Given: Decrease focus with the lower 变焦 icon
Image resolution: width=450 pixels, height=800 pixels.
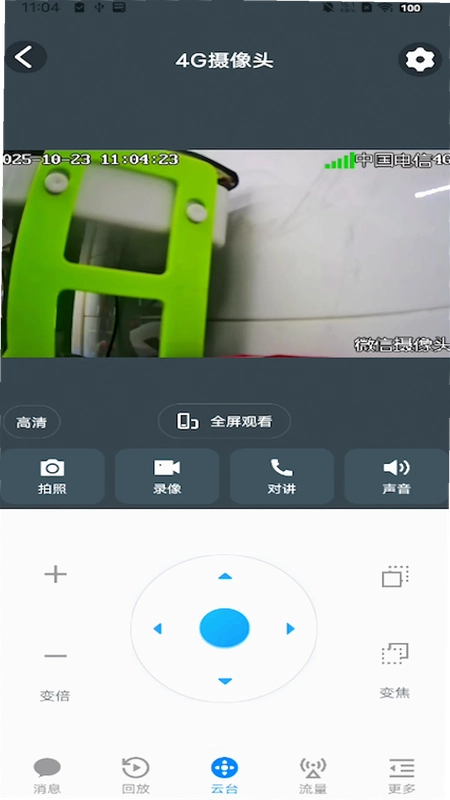Looking at the screenshot, I should [x=395, y=654].
